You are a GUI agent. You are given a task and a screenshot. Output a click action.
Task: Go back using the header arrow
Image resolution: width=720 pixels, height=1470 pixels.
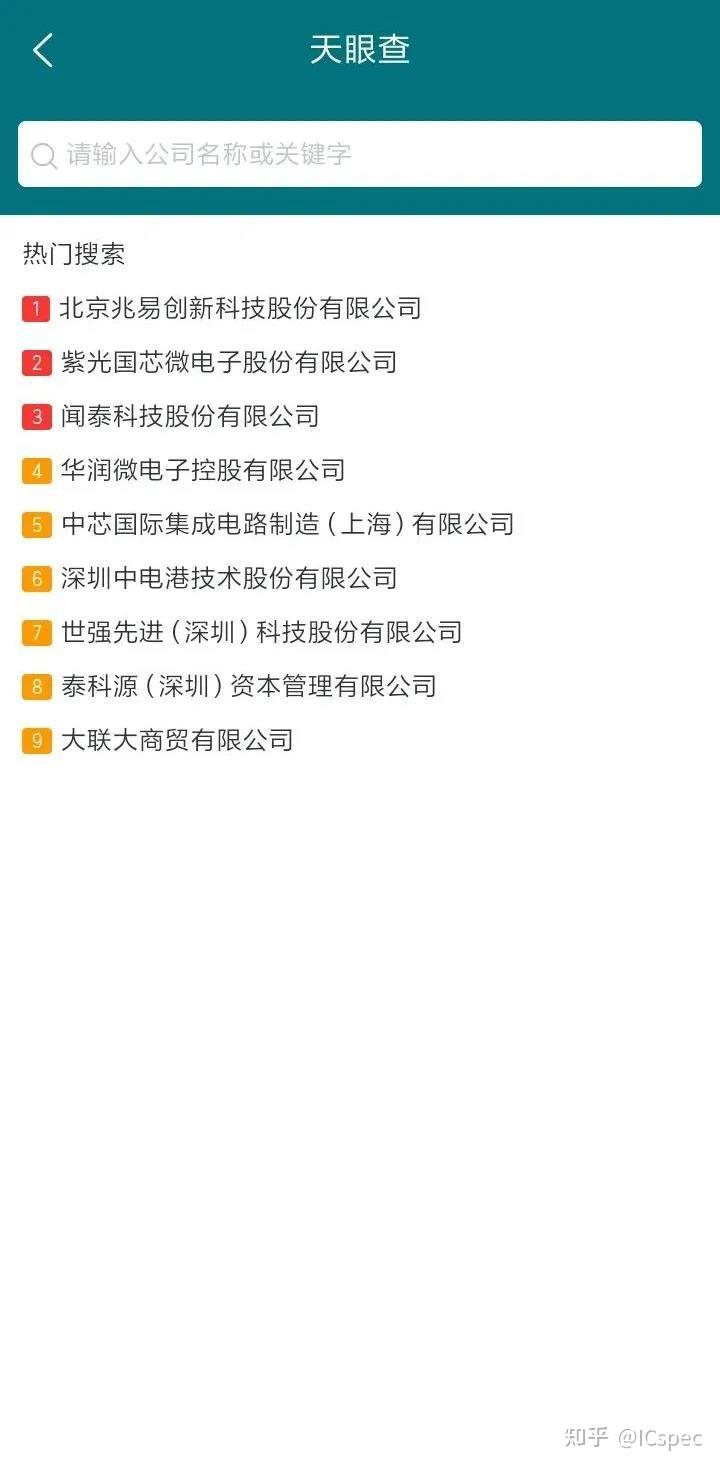click(43, 50)
